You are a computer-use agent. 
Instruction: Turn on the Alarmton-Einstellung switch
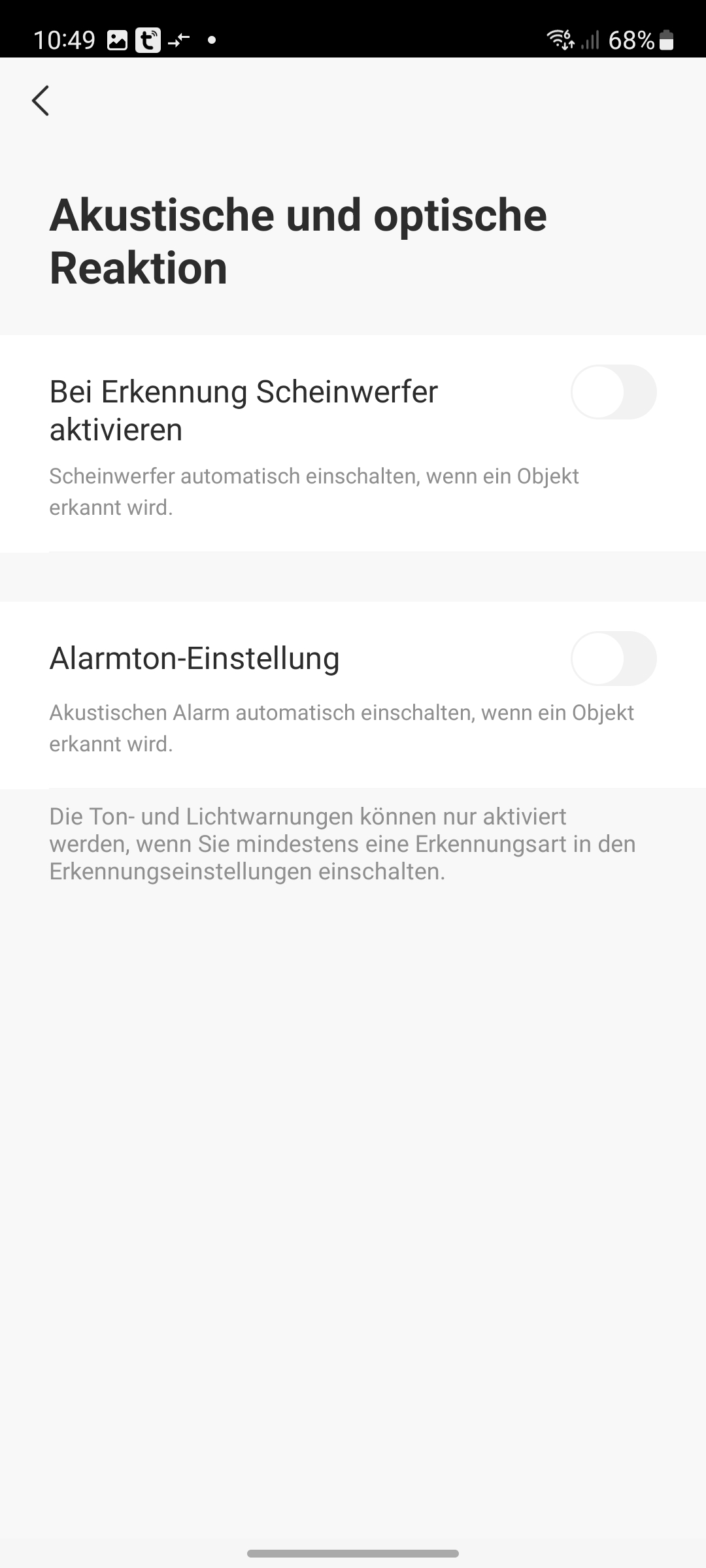pyautogui.click(x=613, y=659)
